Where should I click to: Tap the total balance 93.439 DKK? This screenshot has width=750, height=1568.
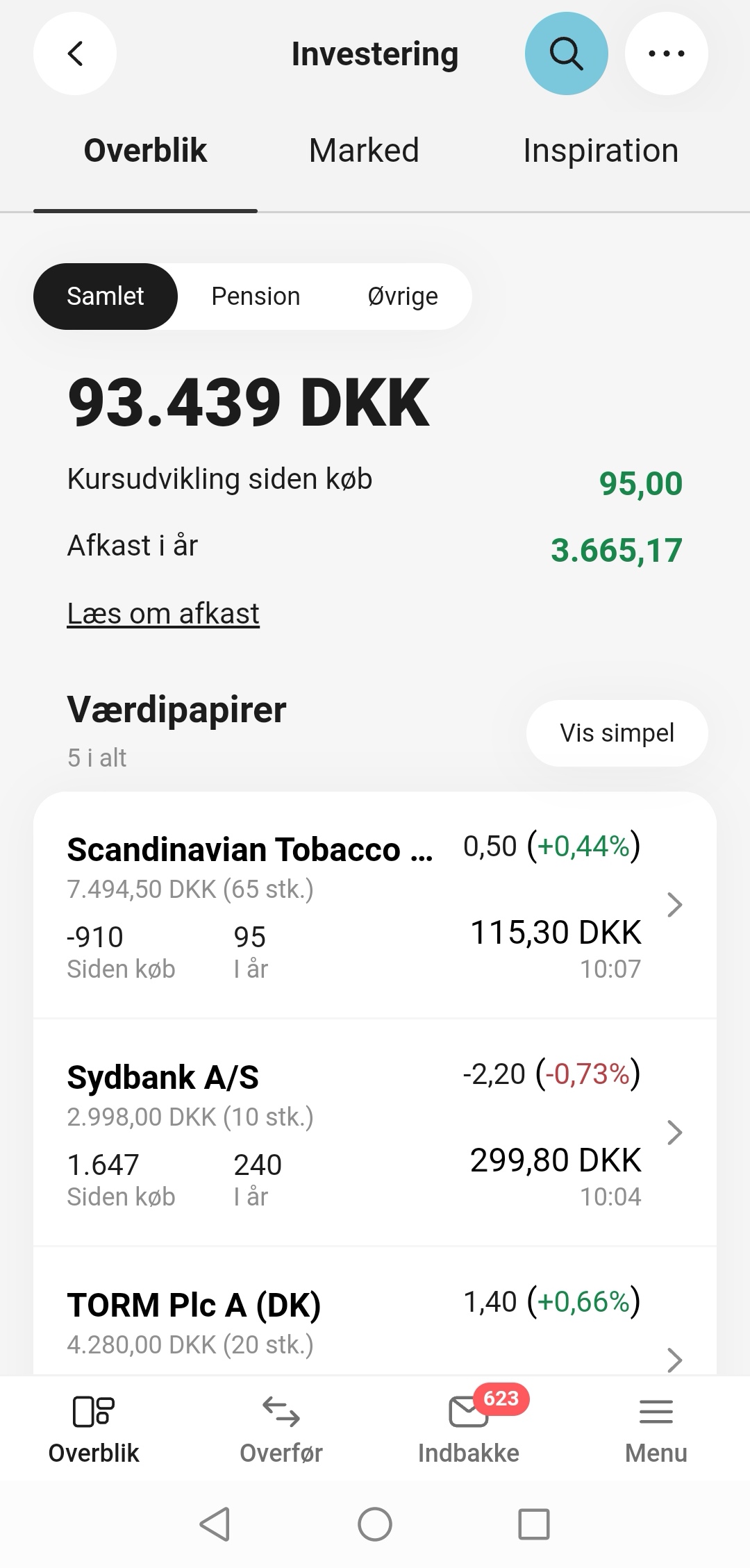247,401
